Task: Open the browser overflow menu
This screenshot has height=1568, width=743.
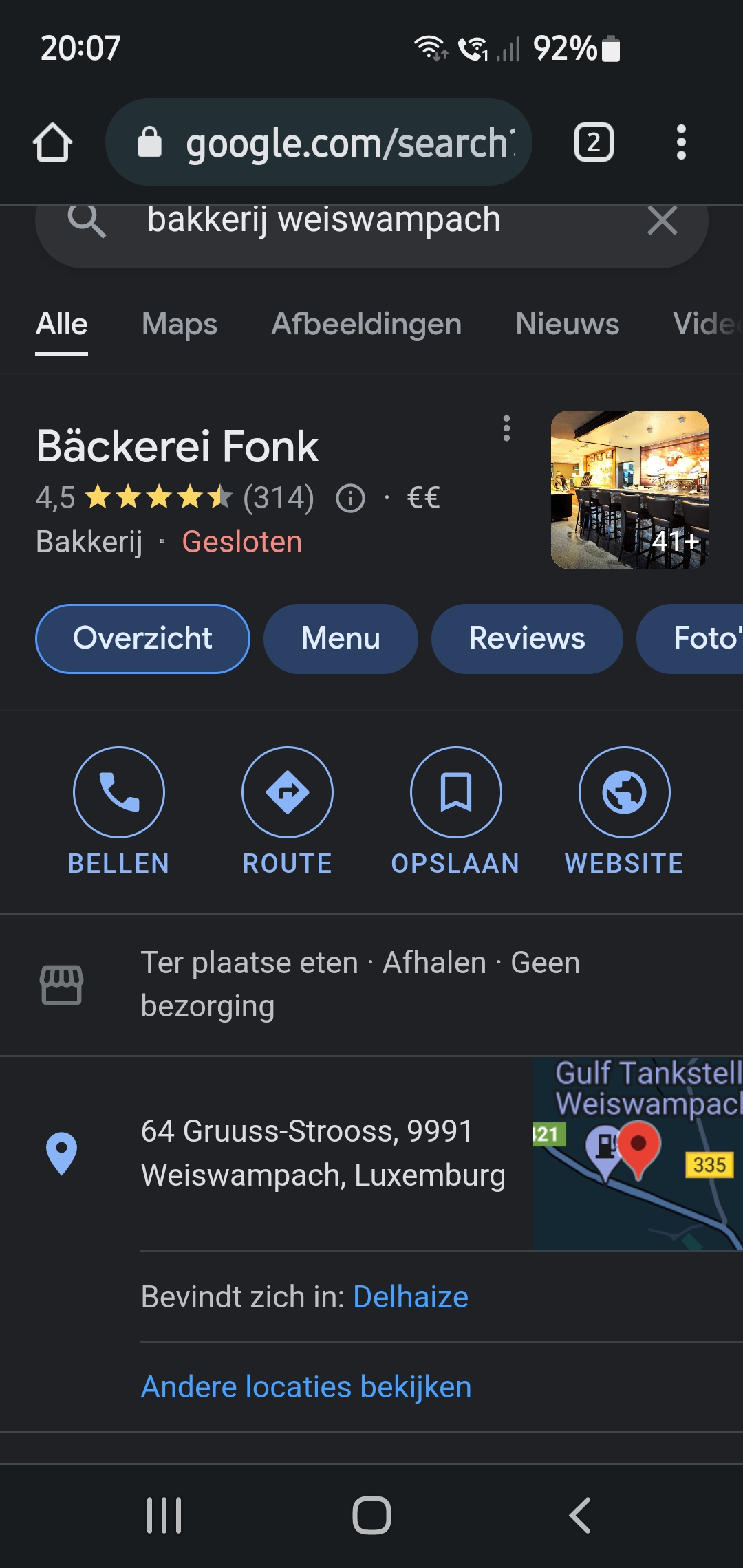Action: coord(681,143)
